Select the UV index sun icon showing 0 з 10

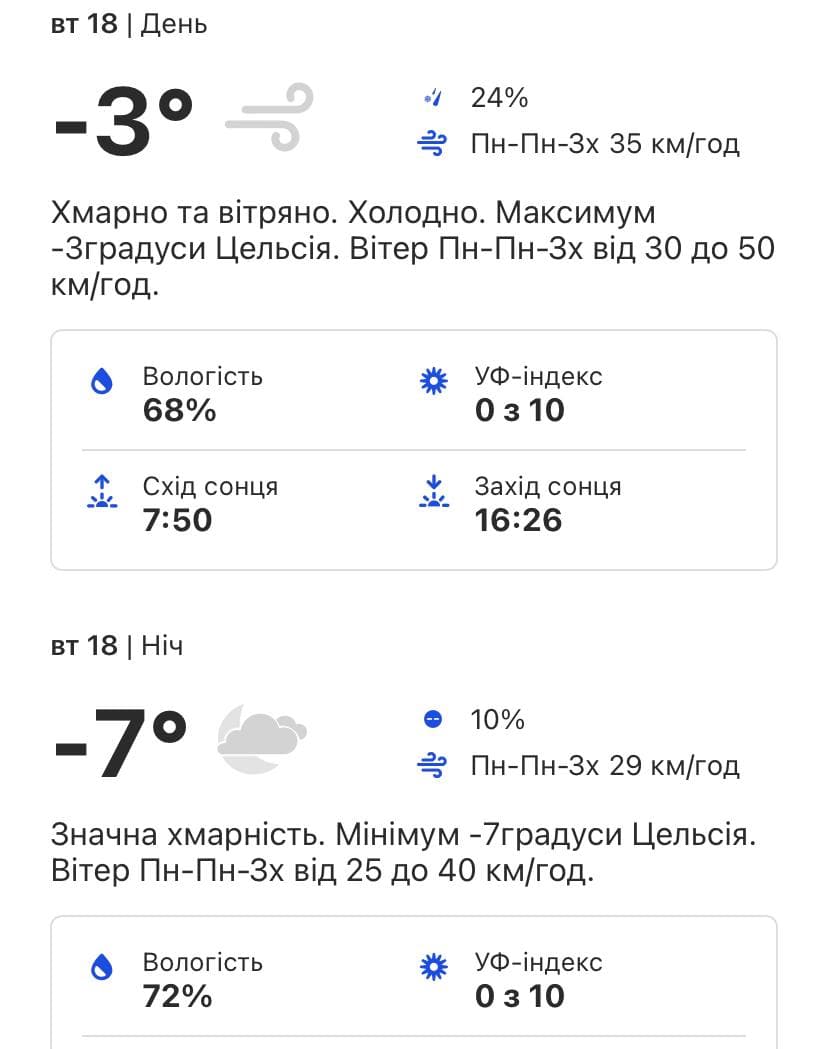coord(433,381)
